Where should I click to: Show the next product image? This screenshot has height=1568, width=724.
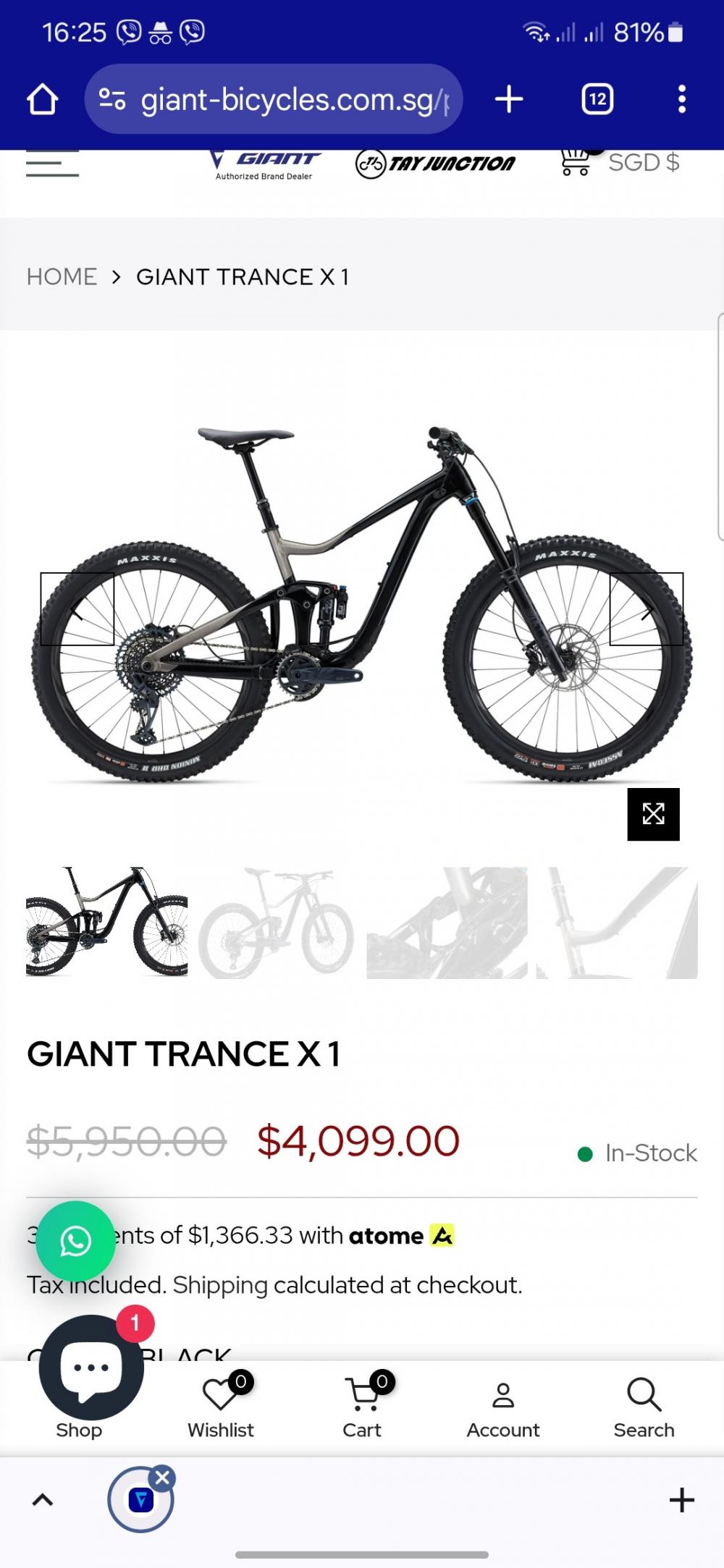(x=647, y=609)
